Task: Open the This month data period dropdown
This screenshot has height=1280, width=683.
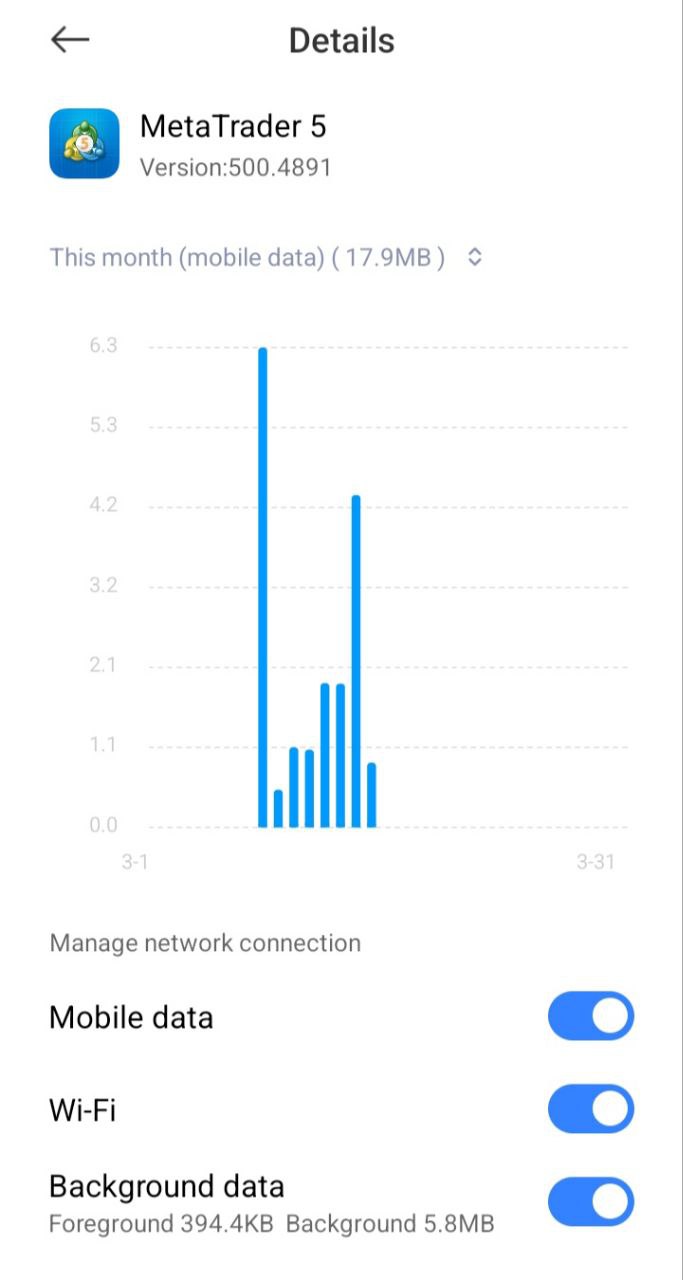Action: pos(267,257)
